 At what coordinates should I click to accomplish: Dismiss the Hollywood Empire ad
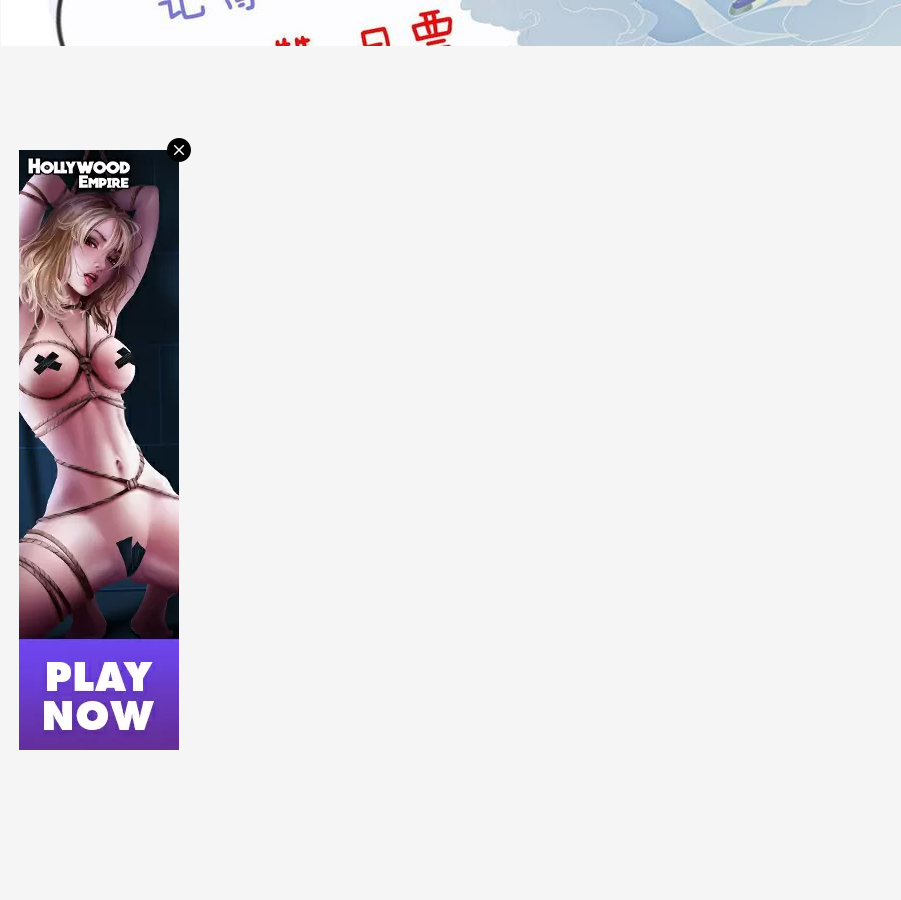(x=179, y=150)
